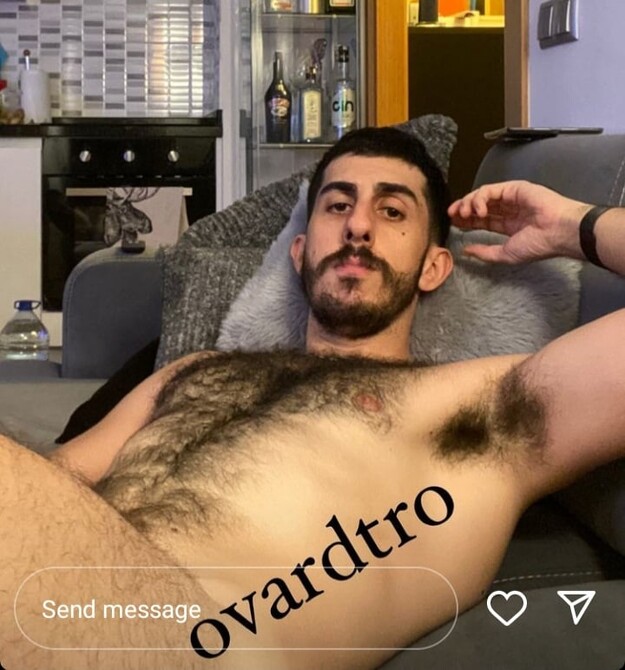Viewport: 625px width, 670px height.
Task: Like this story with the heart icon
Action: 506,607
